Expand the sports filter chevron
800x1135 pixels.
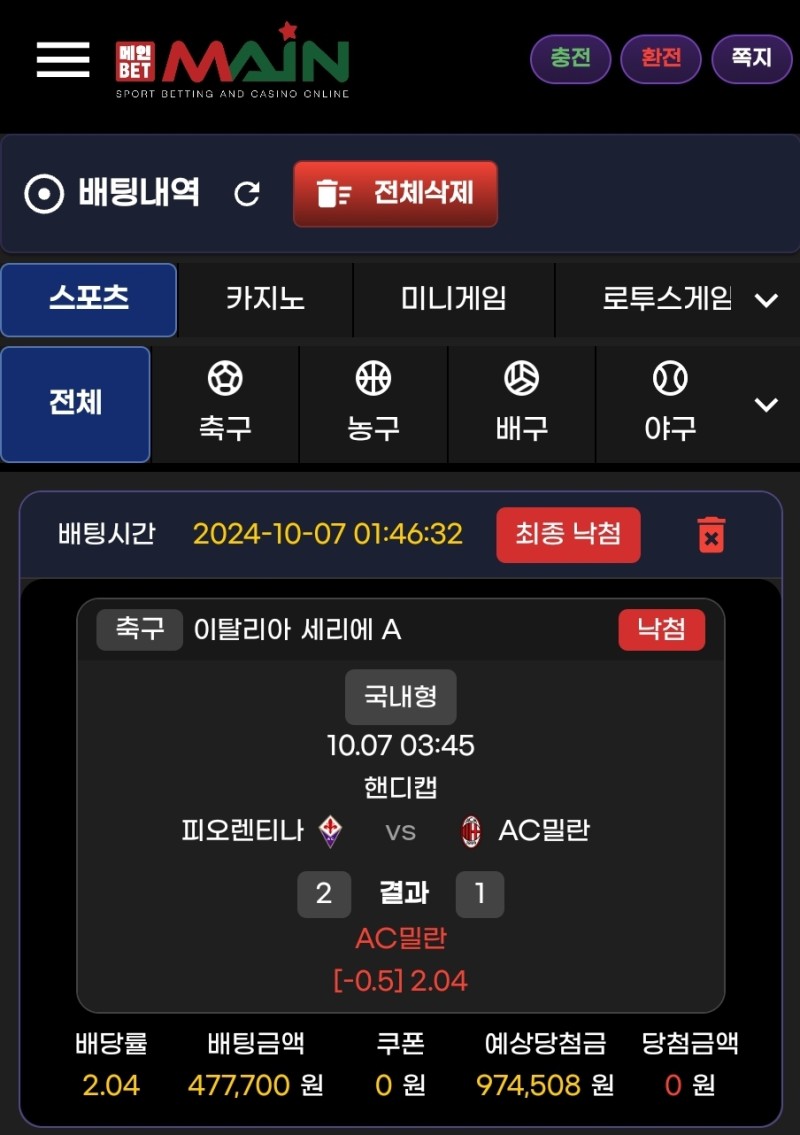[x=766, y=405]
